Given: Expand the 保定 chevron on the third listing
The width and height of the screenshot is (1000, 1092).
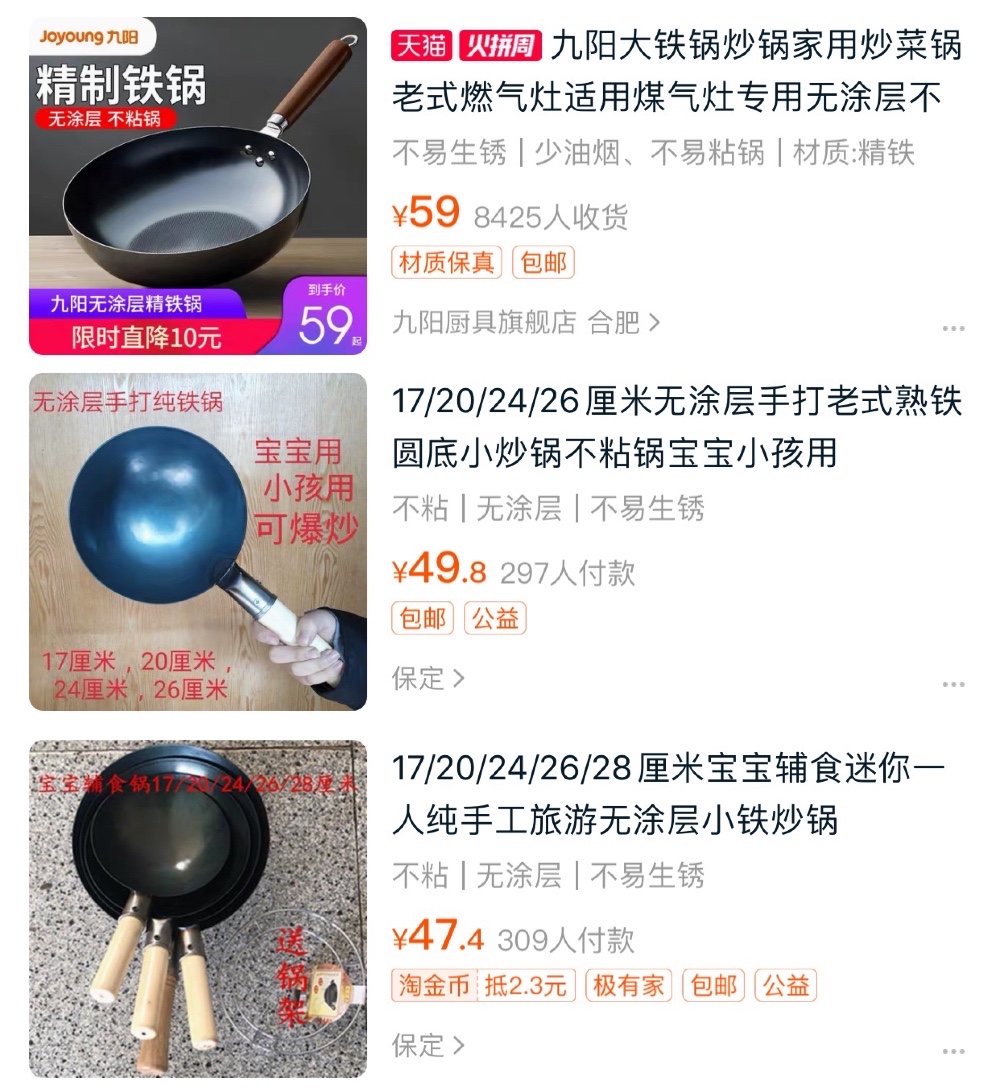Looking at the screenshot, I should coord(457,1046).
